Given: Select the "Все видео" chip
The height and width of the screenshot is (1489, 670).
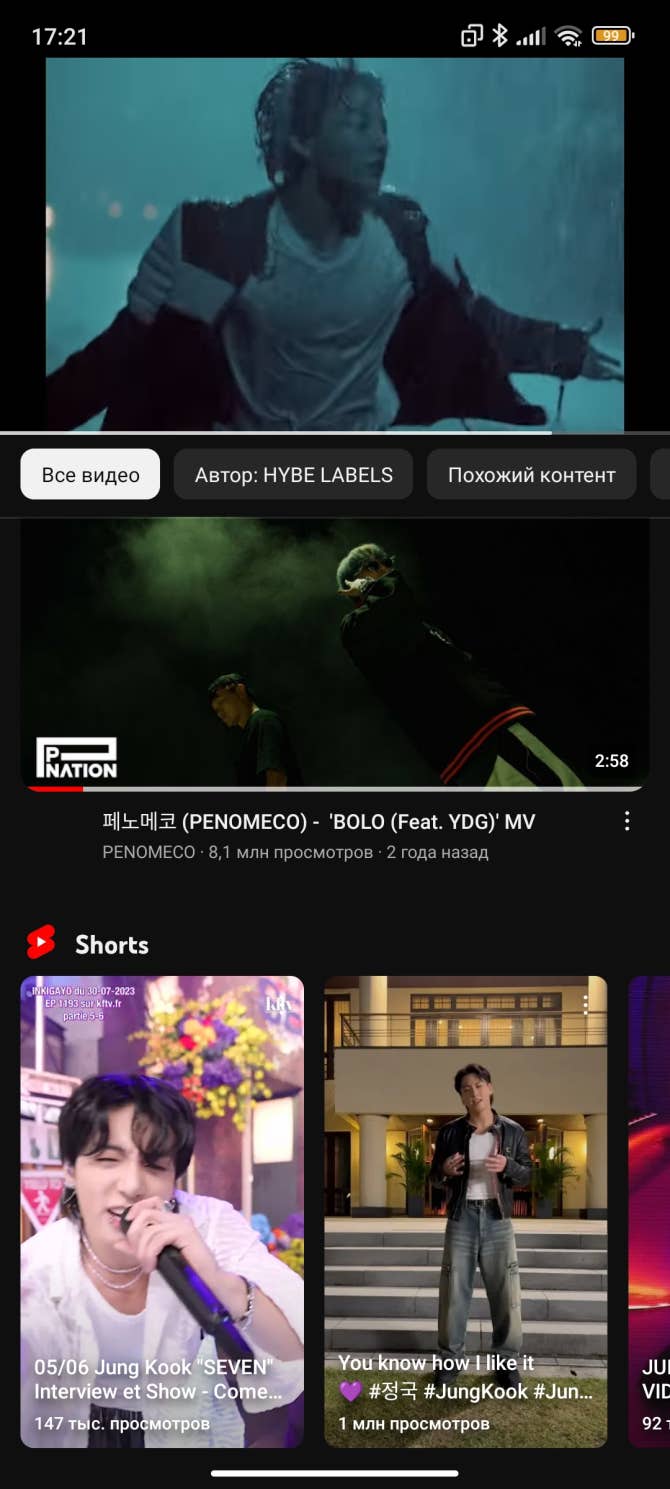Looking at the screenshot, I should tap(90, 475).
